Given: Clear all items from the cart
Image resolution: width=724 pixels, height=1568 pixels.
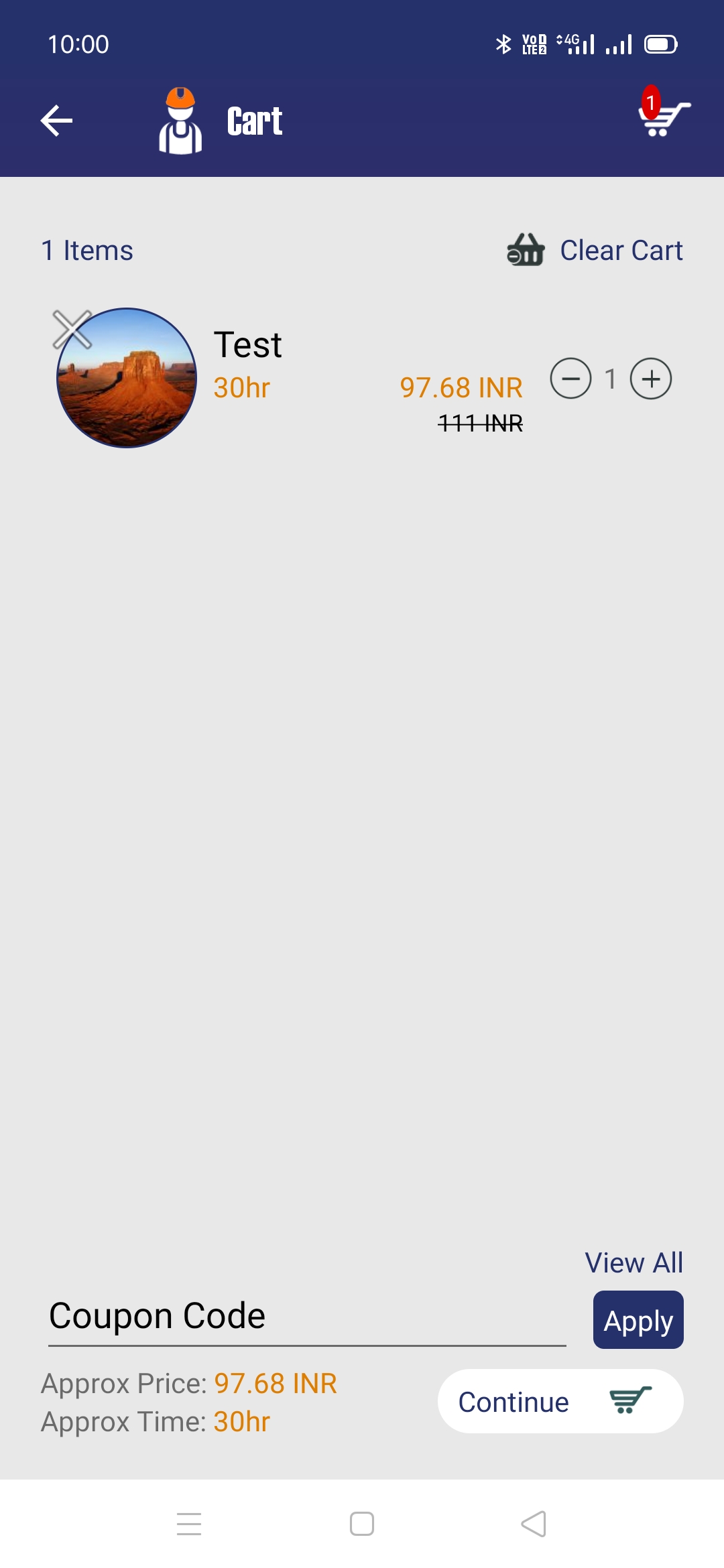Looking at the screenshot, I should point(595,251).
